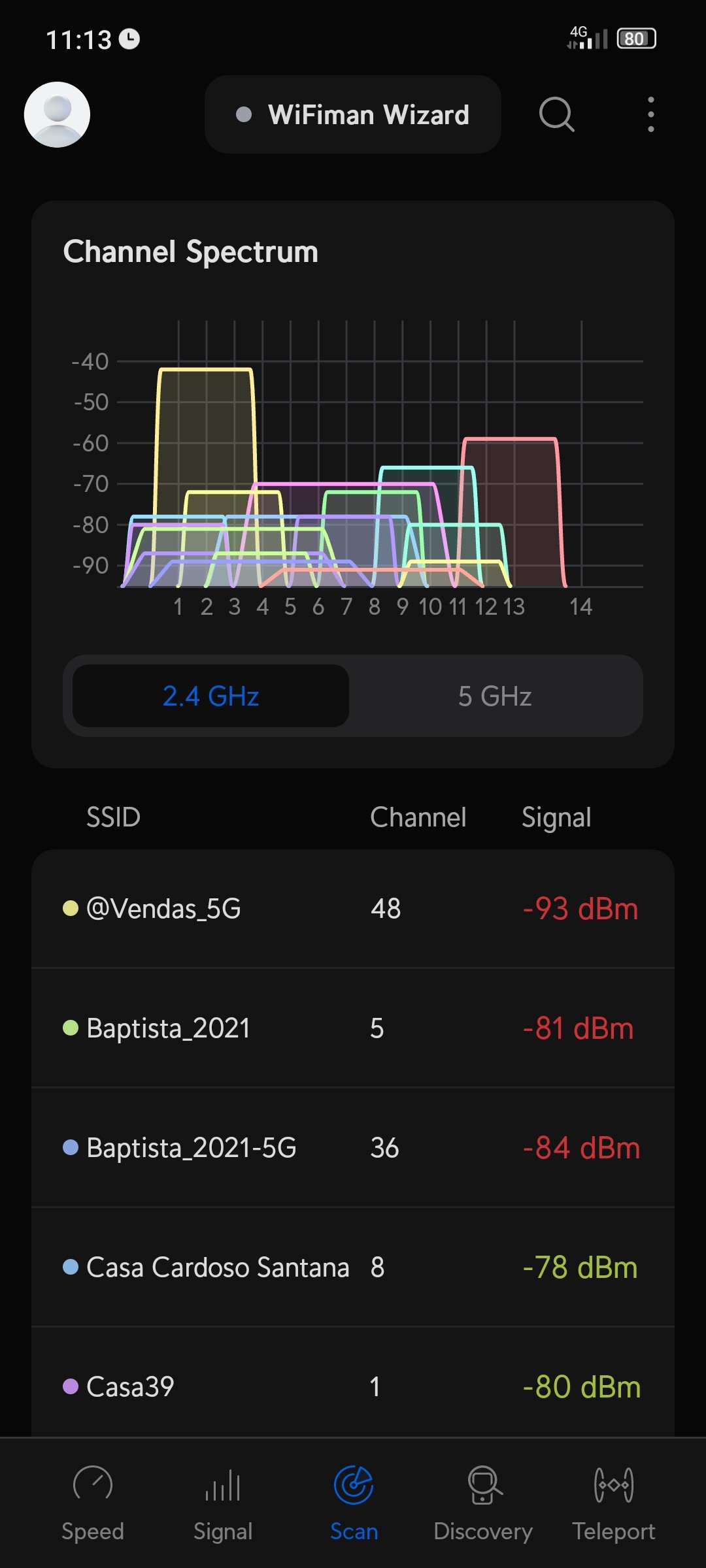Screen dimensions: 706x1568
Task: Open the search icon
Action: tap(556, 114)
